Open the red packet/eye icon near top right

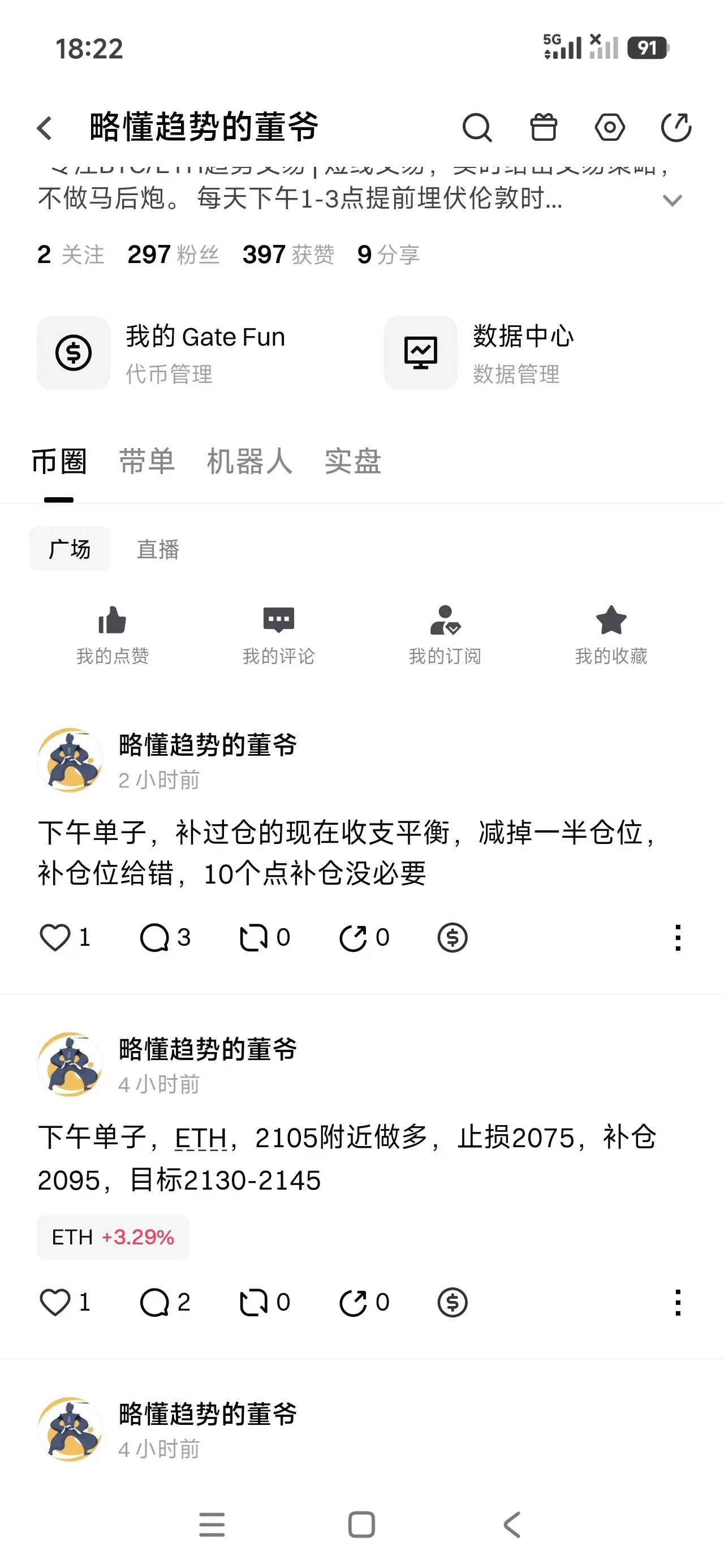tap(610, 128)
